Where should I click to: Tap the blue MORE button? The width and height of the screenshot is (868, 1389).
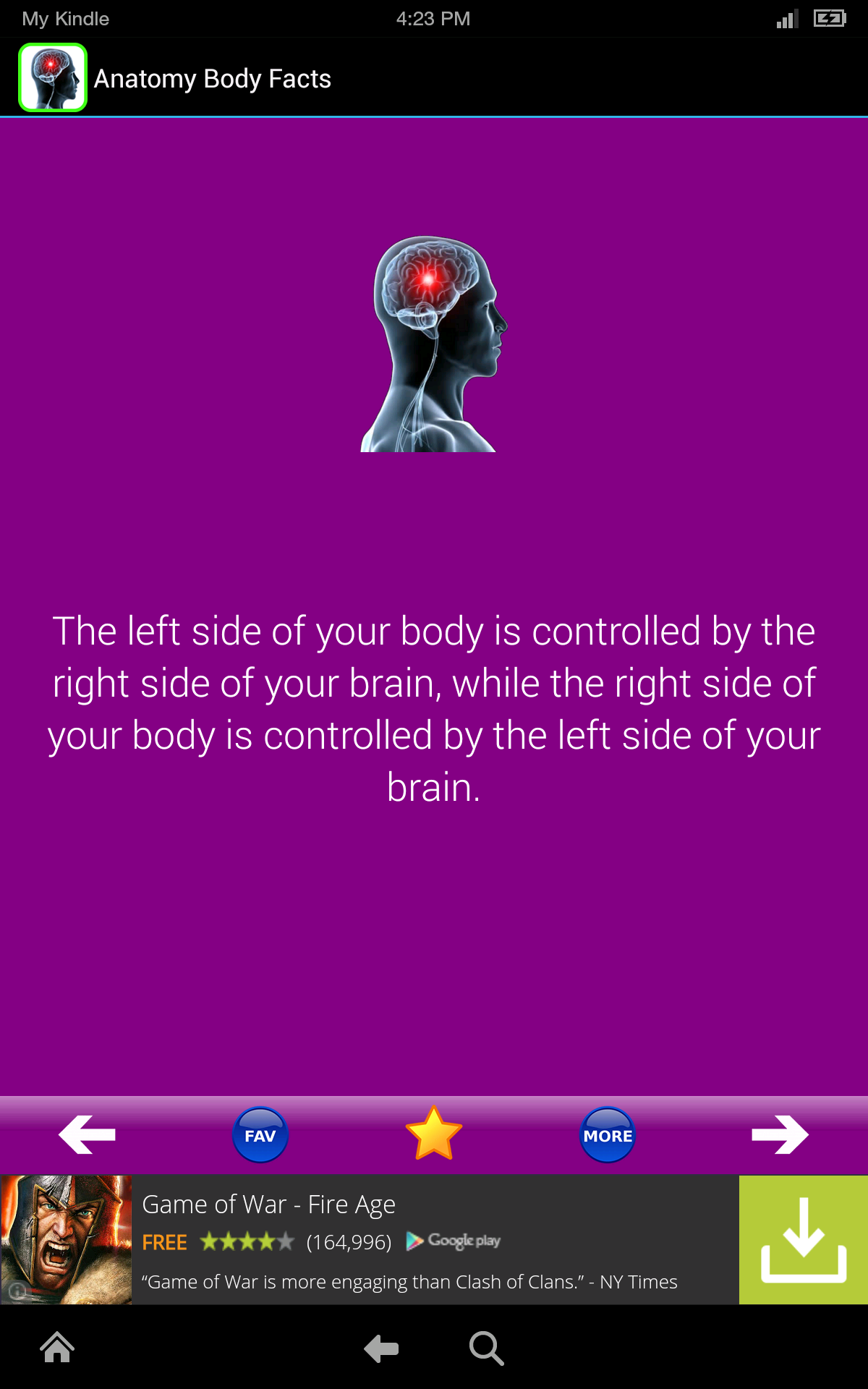pyautogui.click(x=608, y=1134)
